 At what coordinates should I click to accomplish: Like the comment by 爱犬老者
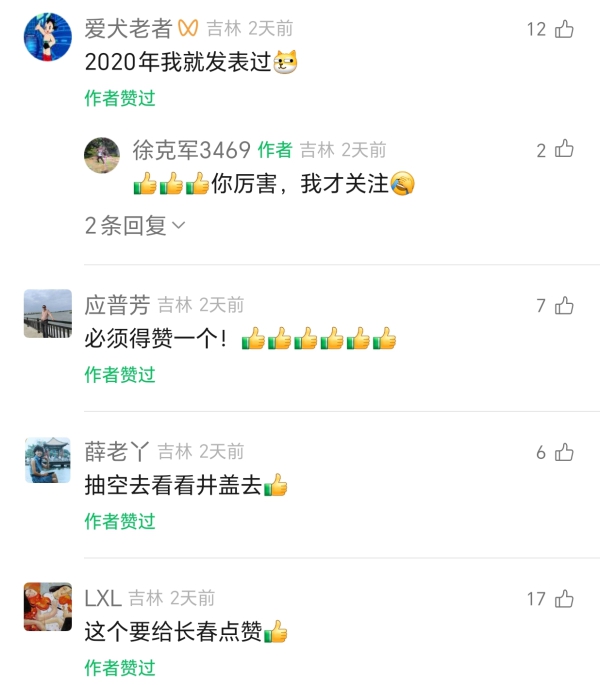[564, 29]
